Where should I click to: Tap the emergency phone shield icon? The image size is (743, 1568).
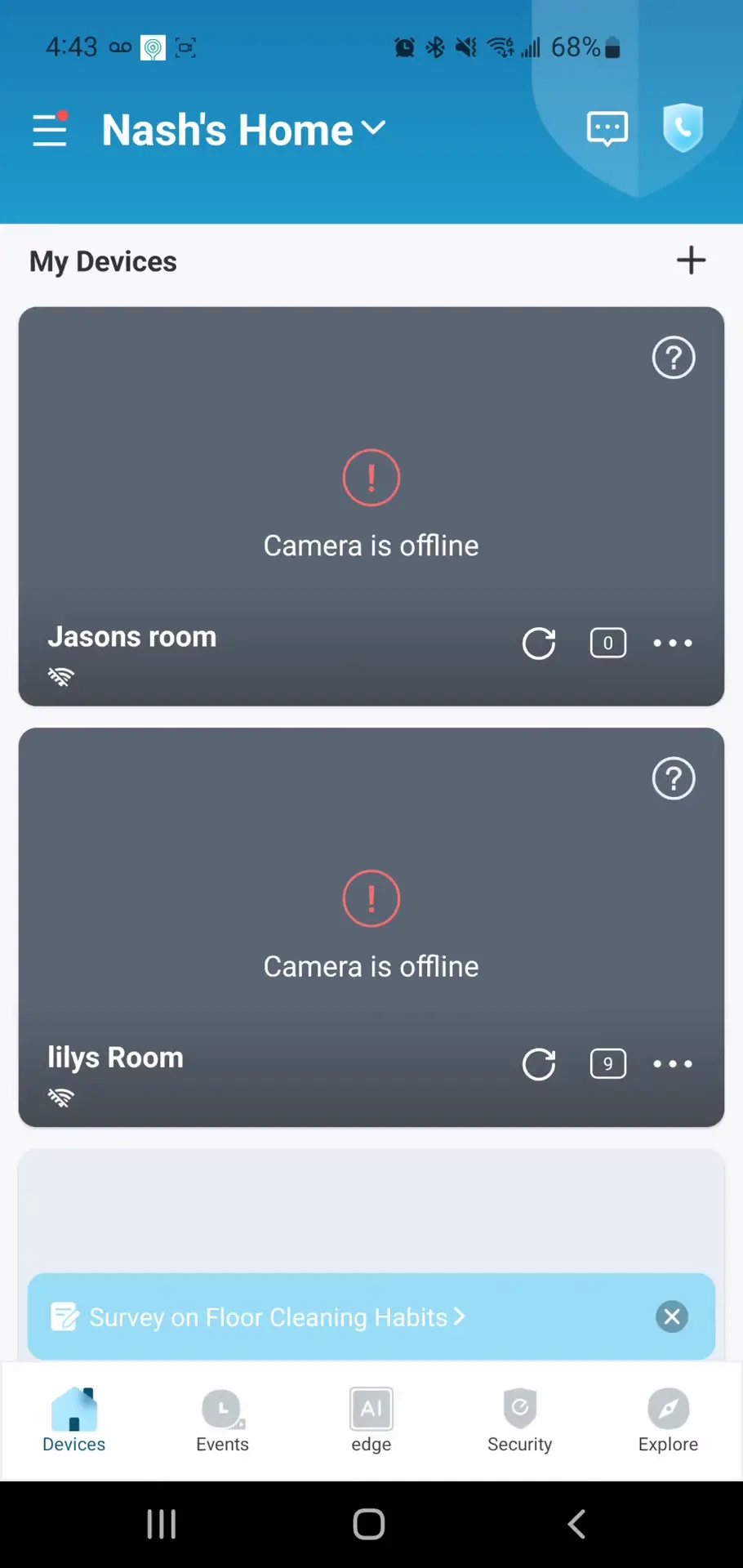pyautogui.click(x=683, y=127)
